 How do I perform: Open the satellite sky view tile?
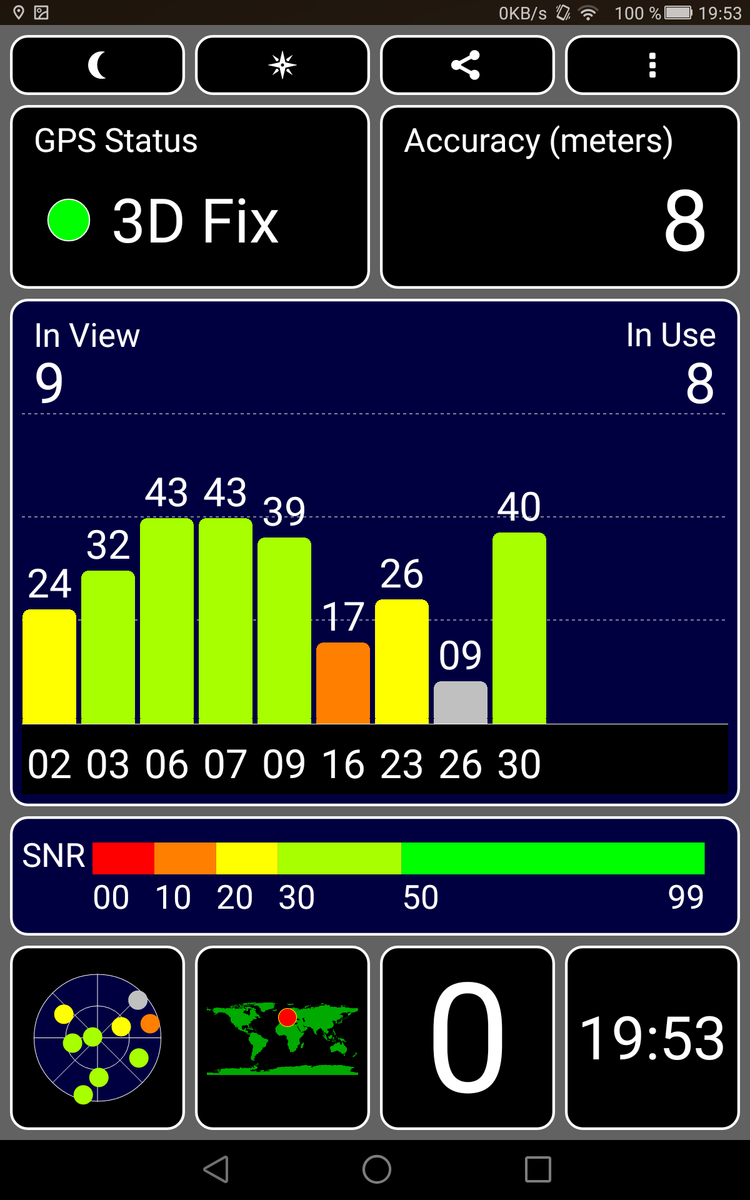coord(97,1038)
